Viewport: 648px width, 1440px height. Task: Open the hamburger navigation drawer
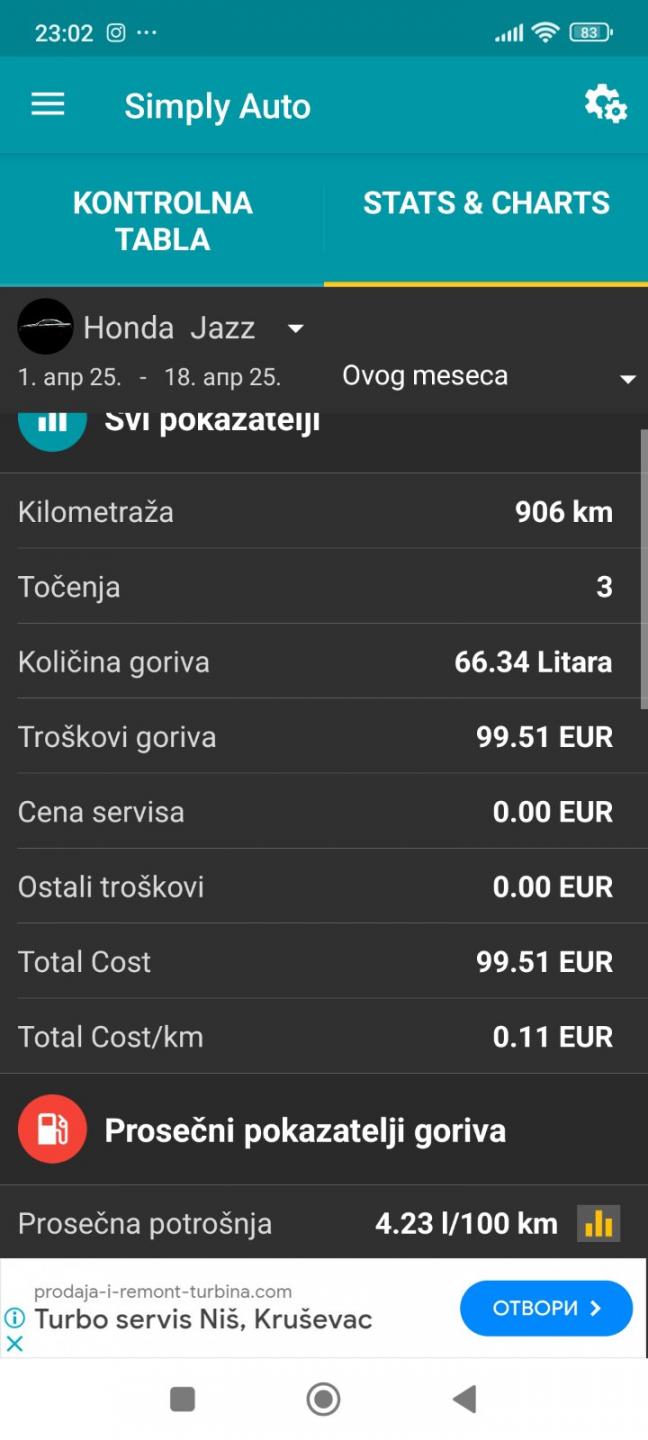(x=48, y=105)
